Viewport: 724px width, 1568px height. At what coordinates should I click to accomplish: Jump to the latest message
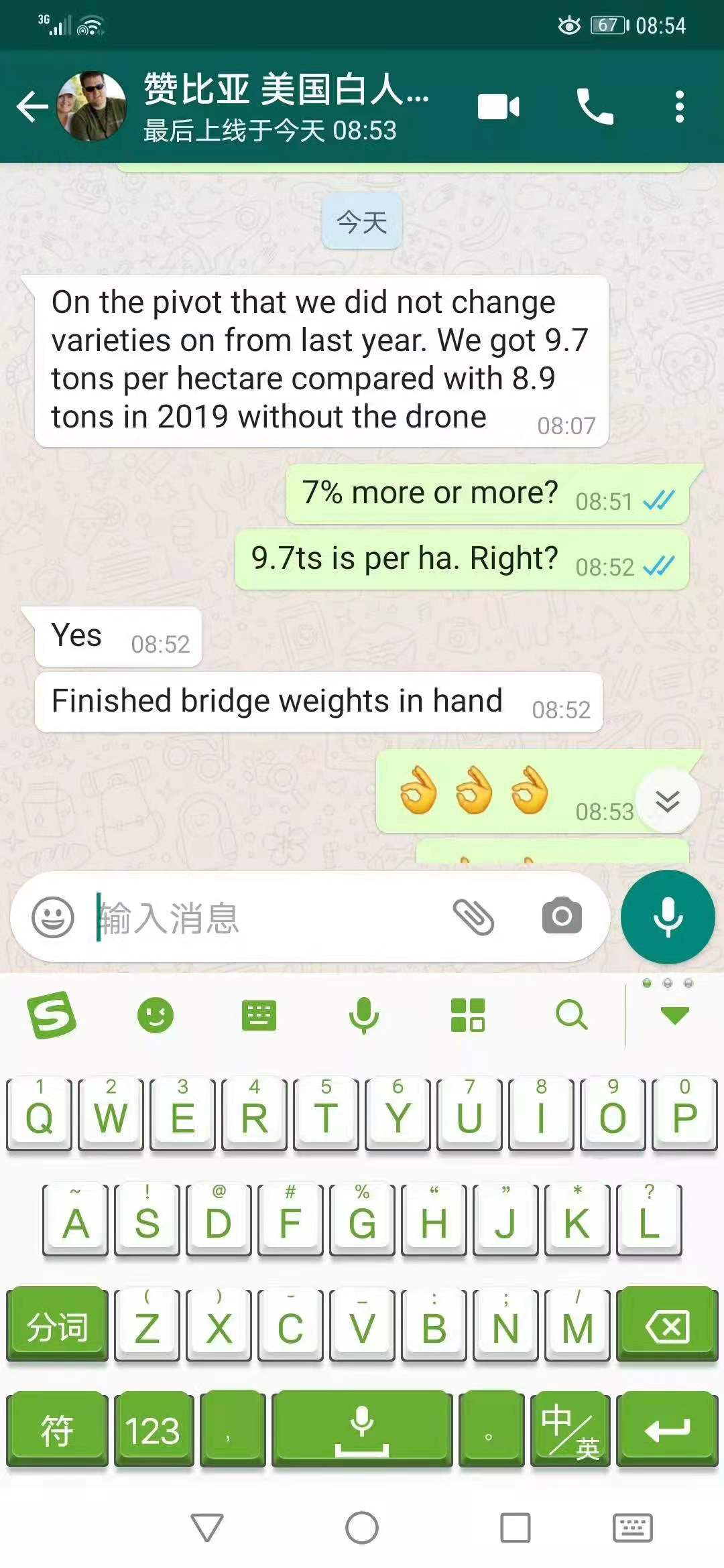(x=667, y=800)
